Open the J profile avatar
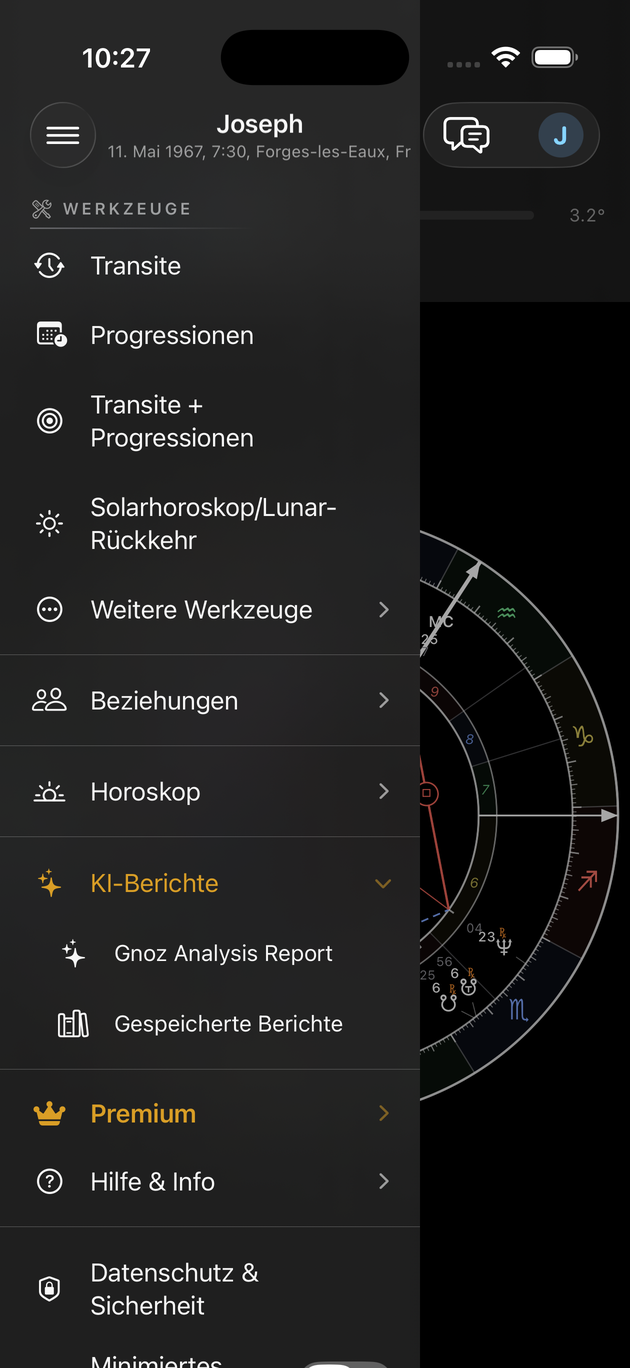The image size is (630, 1368). [561, 135]
